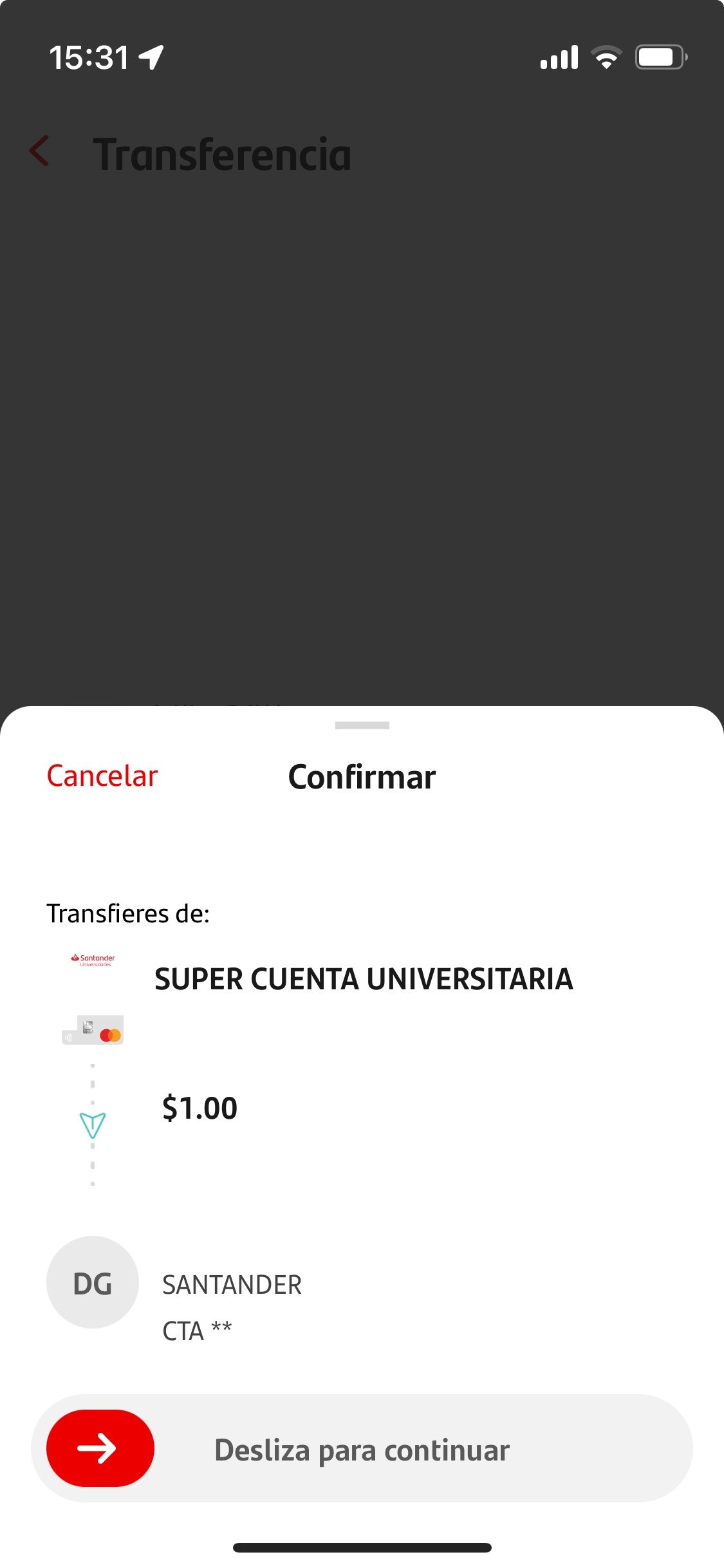Tap the red arrow inside the slide button

[98, 1449]
